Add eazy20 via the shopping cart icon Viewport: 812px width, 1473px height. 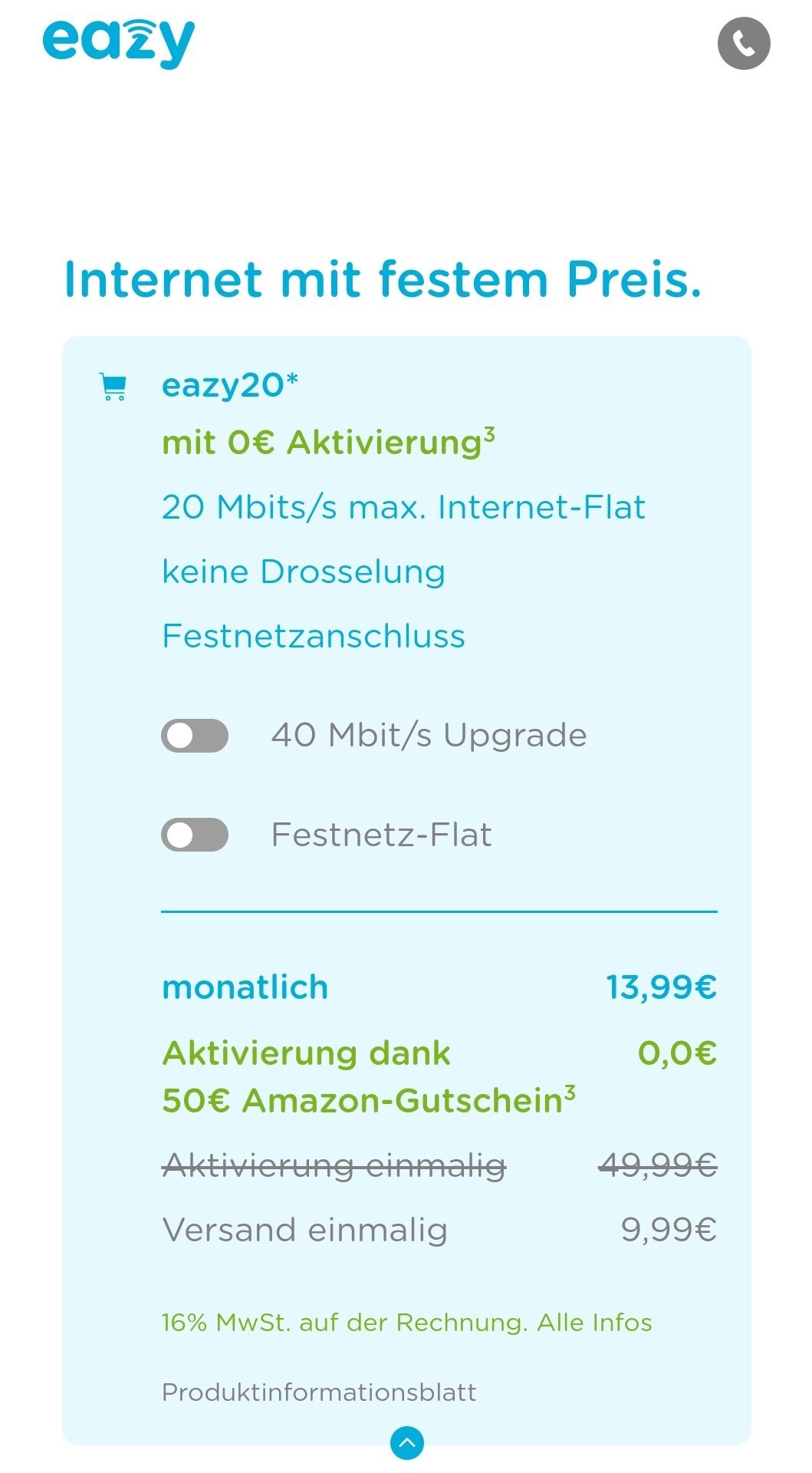coord(113,387)
